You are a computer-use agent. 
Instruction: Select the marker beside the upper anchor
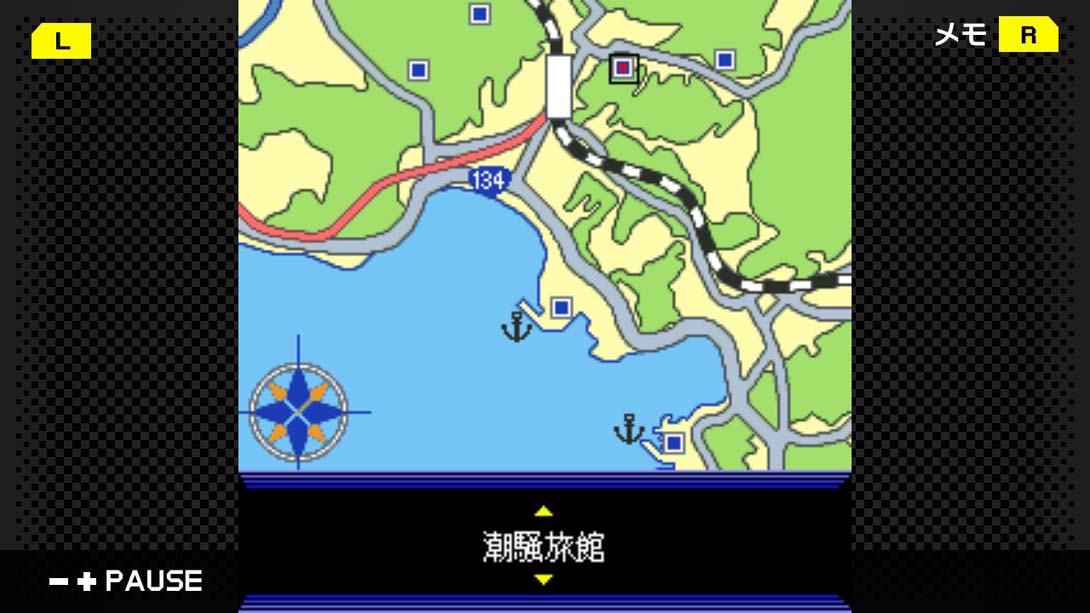click(562, 307)
